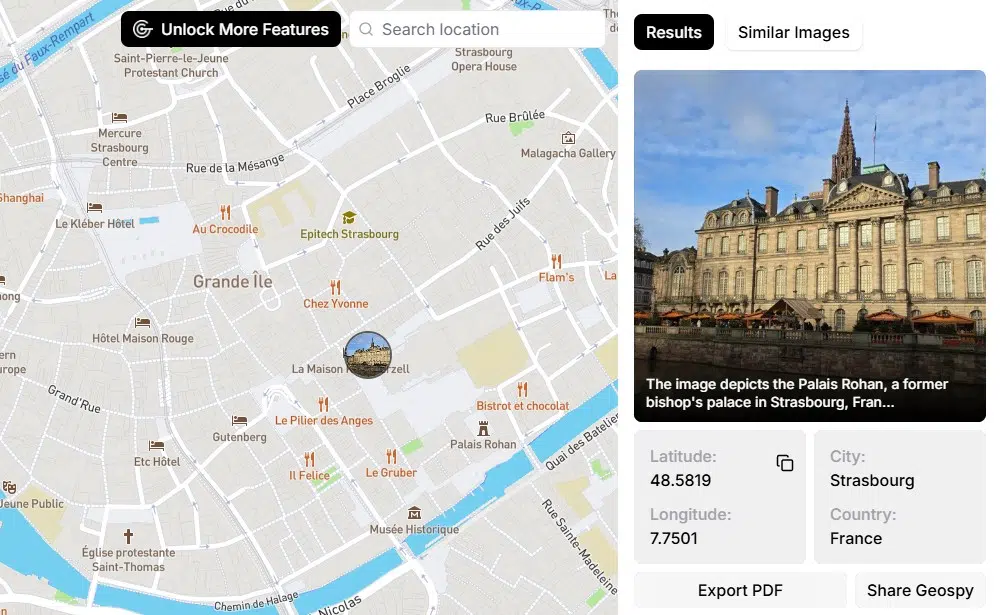Tap the circular photo marker on map
This screenshot has height=615, width=1000.
367,355
